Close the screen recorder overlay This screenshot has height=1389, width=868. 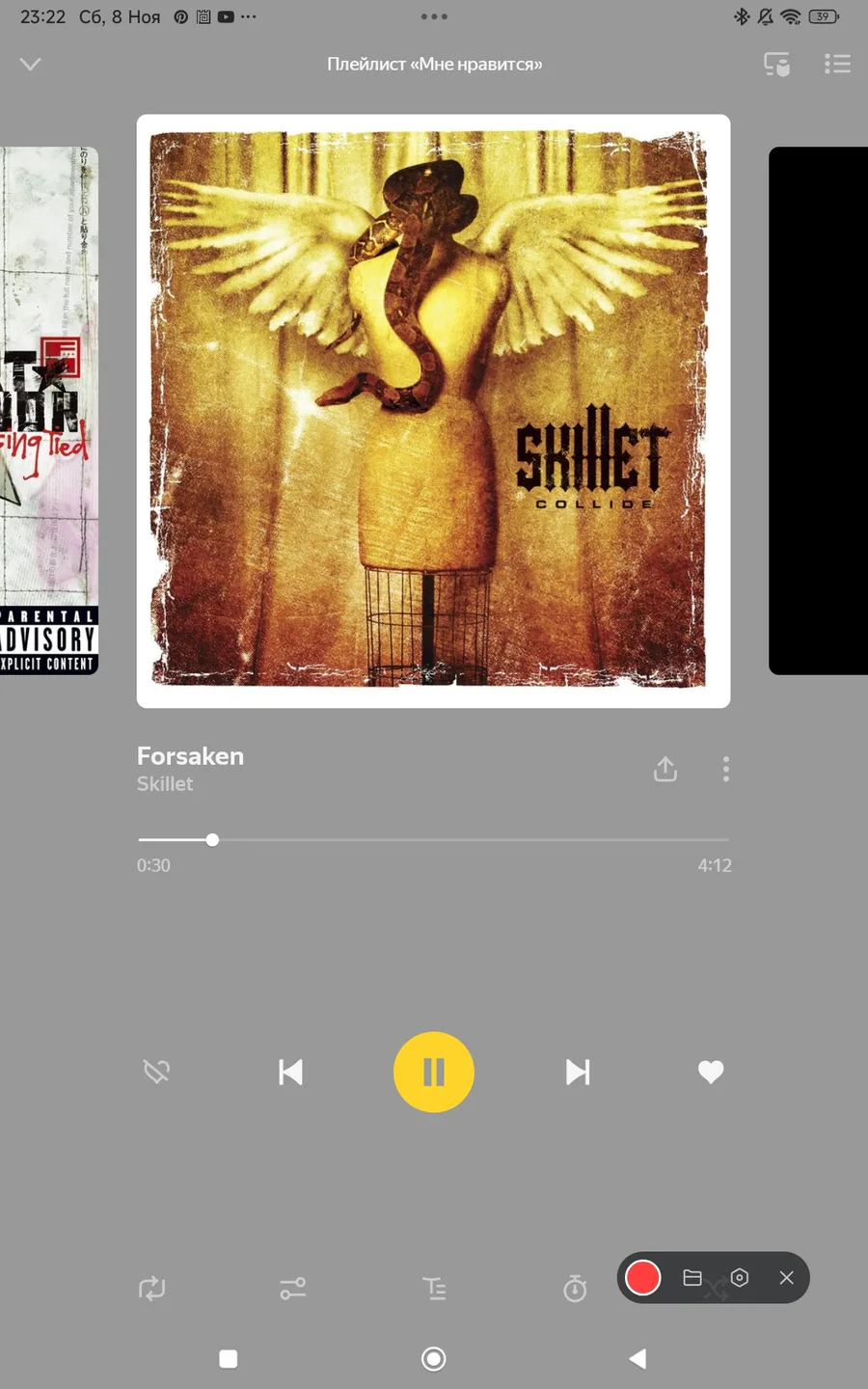[x=787, y=1277]
